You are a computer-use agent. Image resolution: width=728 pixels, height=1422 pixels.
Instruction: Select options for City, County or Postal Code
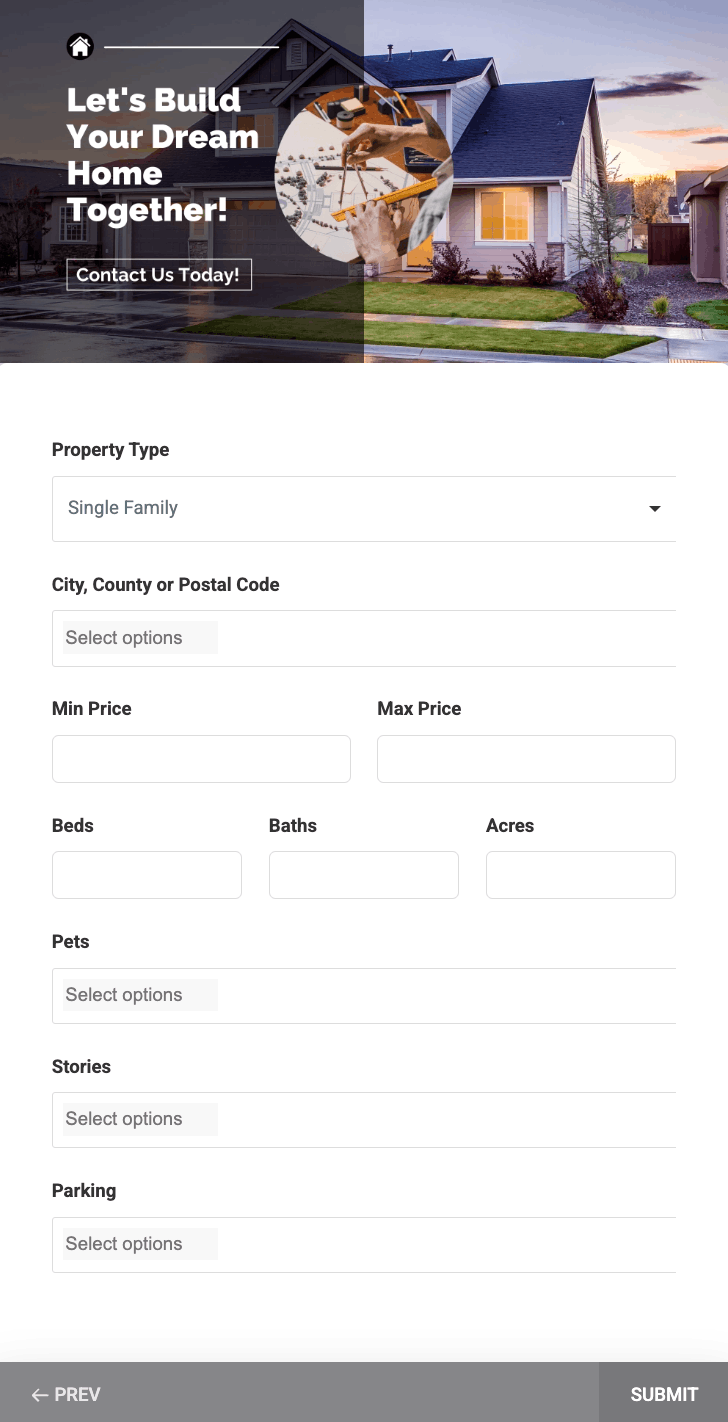pyautogui.click(x=363, y=638)
